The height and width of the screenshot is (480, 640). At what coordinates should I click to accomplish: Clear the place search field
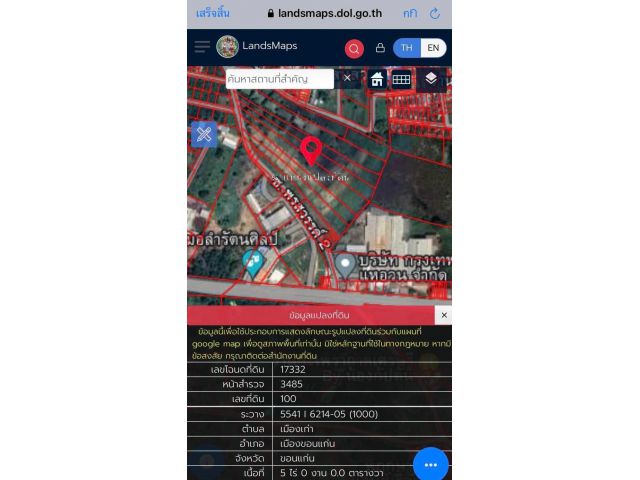coord(347,78)
